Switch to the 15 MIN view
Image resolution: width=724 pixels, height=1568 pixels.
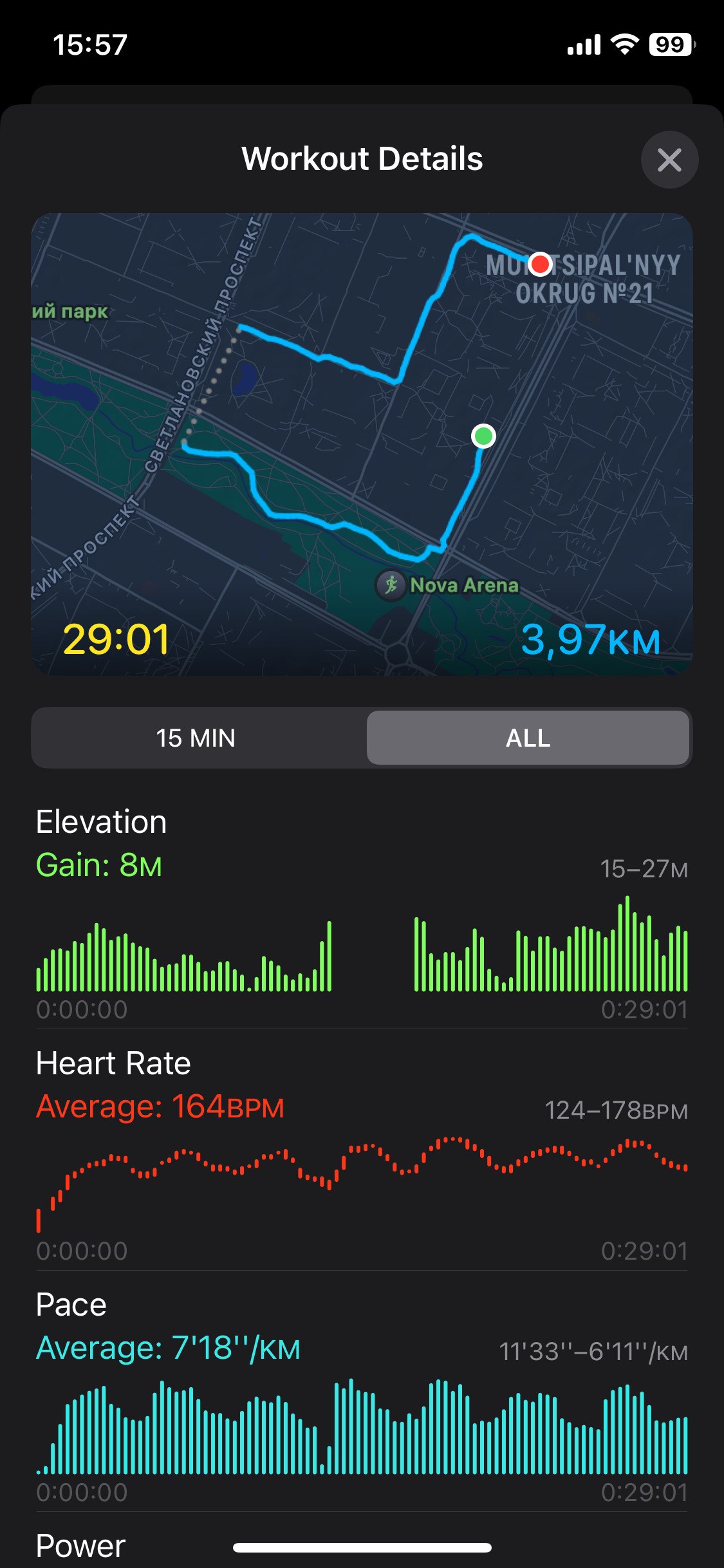pyautogui.click(x=196, y=738)
